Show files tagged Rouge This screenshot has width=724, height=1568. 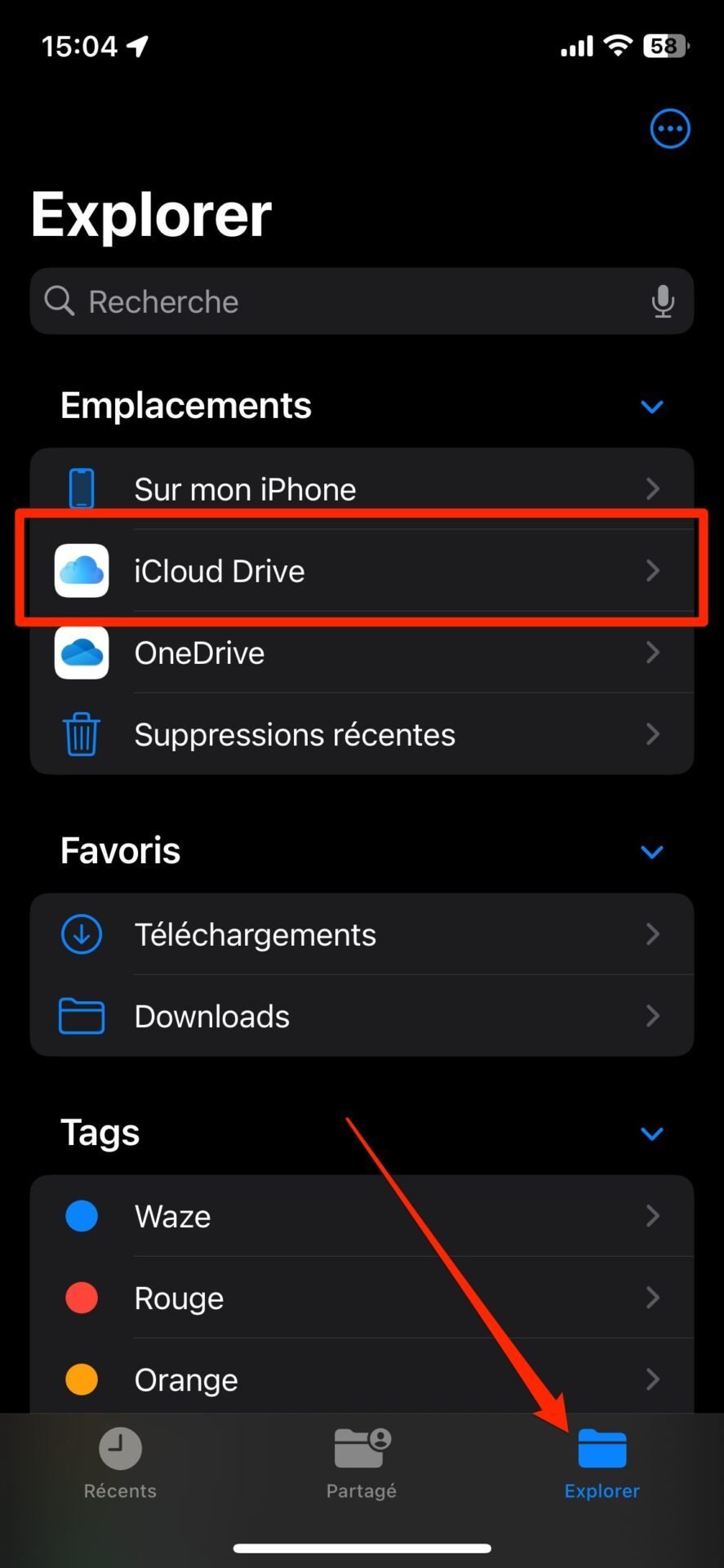(x=362, y=1297)
